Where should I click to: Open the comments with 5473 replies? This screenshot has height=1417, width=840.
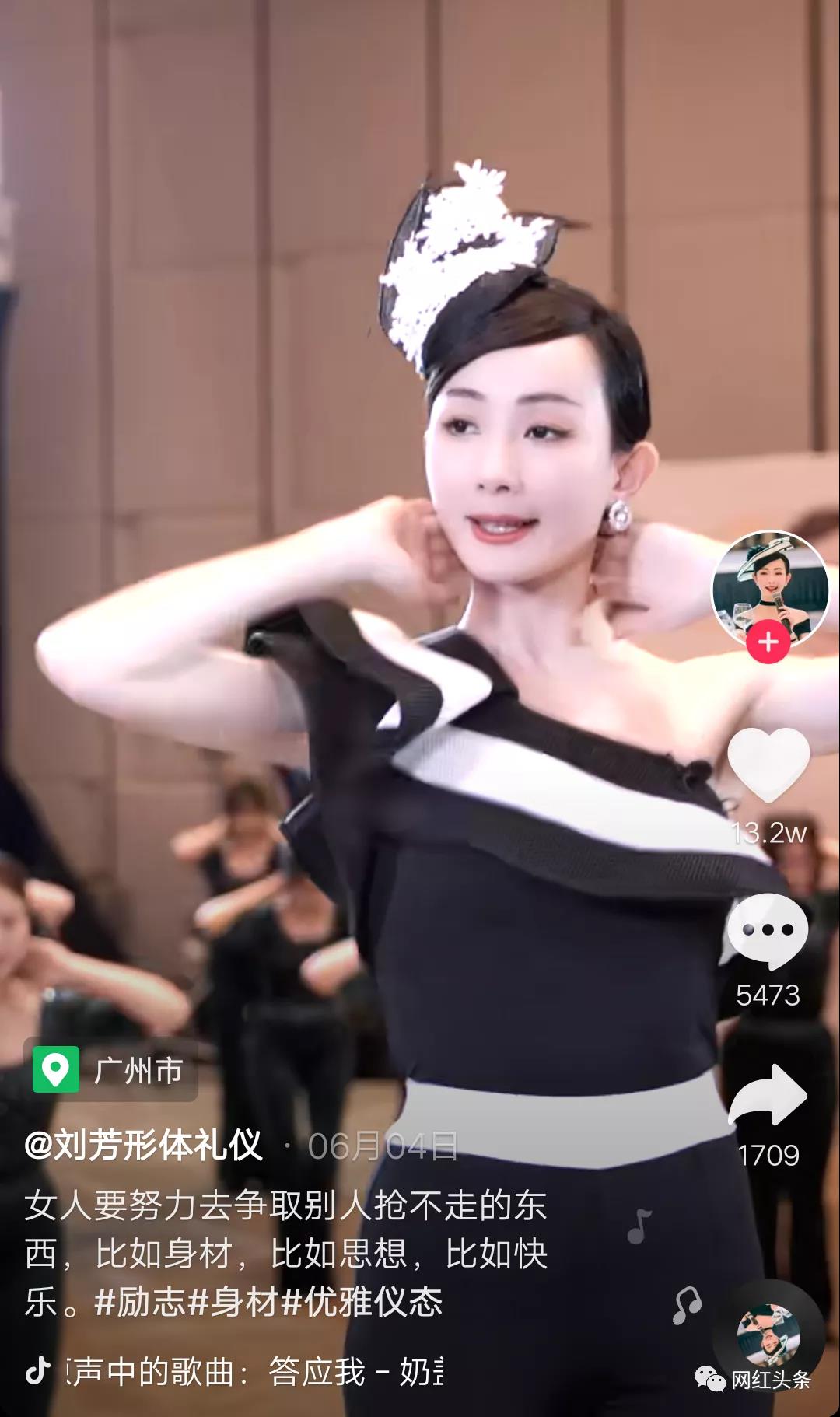(768, 930)
